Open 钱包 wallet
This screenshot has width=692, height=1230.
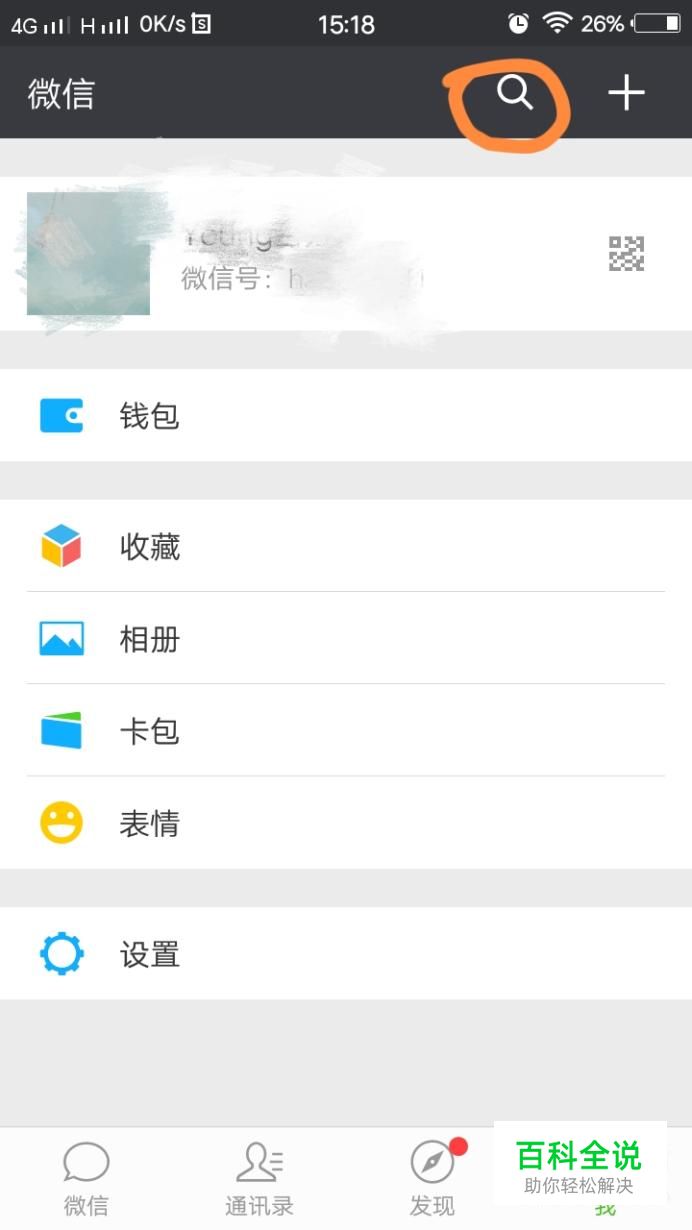pyautogui.click(x=345, y=415)
